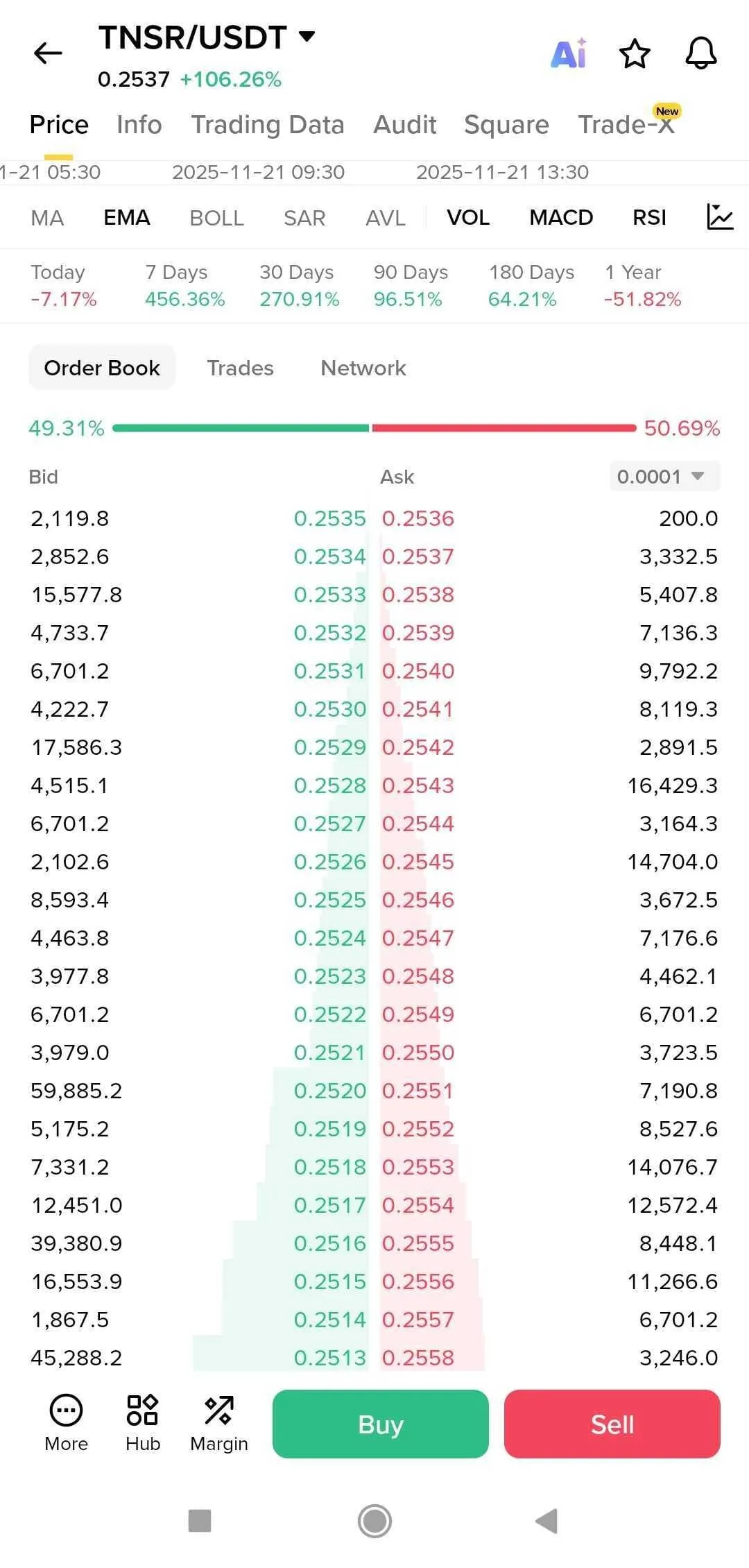Tap the red Sell button
The image size is (749, 1568).
[612, 1424]
